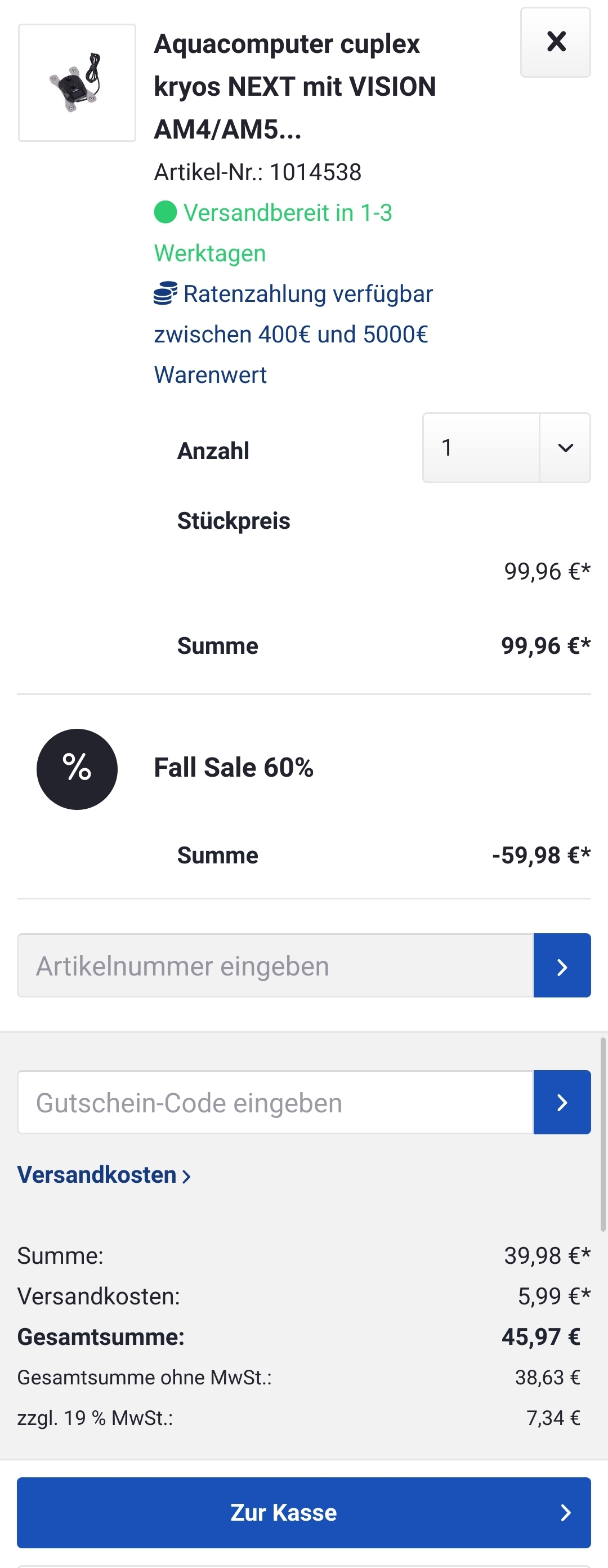Submit the Artikelnummer input arrow icon
Viewport: 608px width, 1568px height.
point(562,966)
